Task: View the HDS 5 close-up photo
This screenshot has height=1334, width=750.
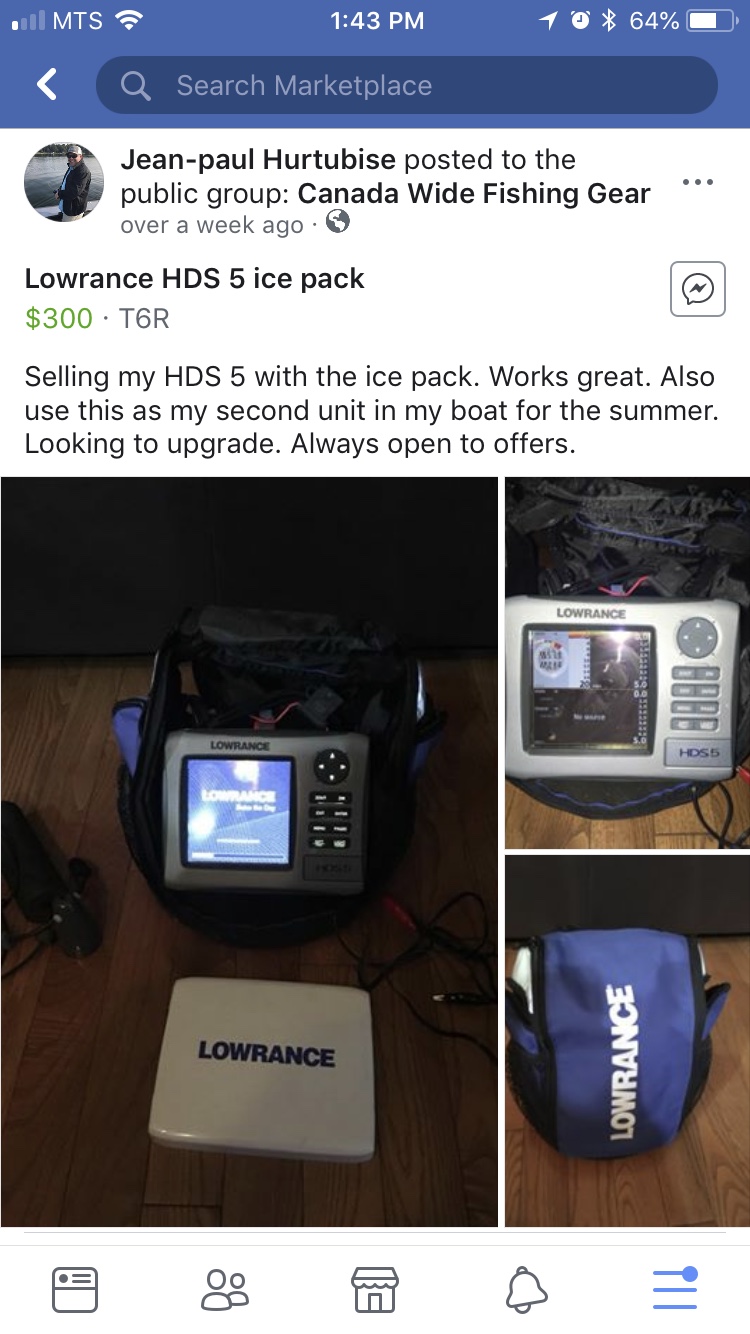Action: tap(627, 662)
